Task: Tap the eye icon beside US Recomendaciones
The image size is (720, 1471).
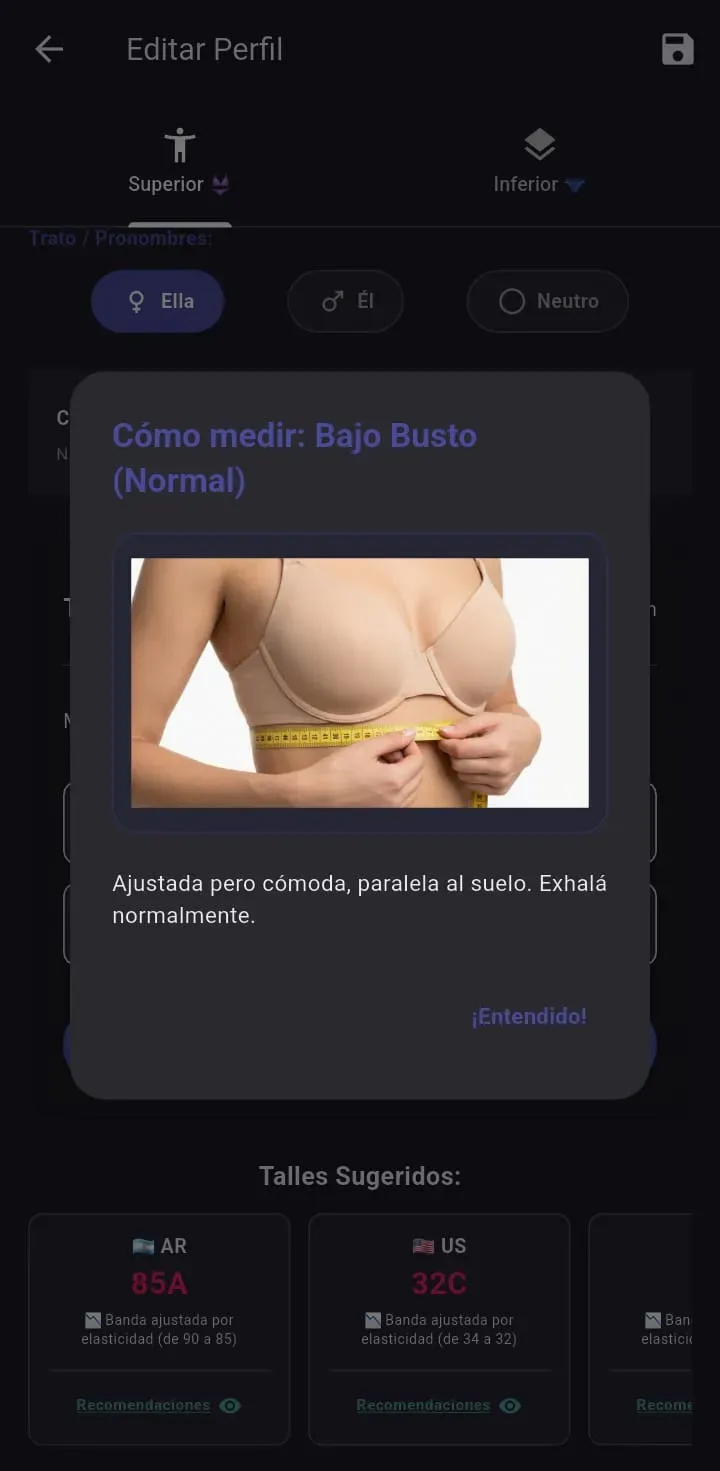Action: point(509,1404)
